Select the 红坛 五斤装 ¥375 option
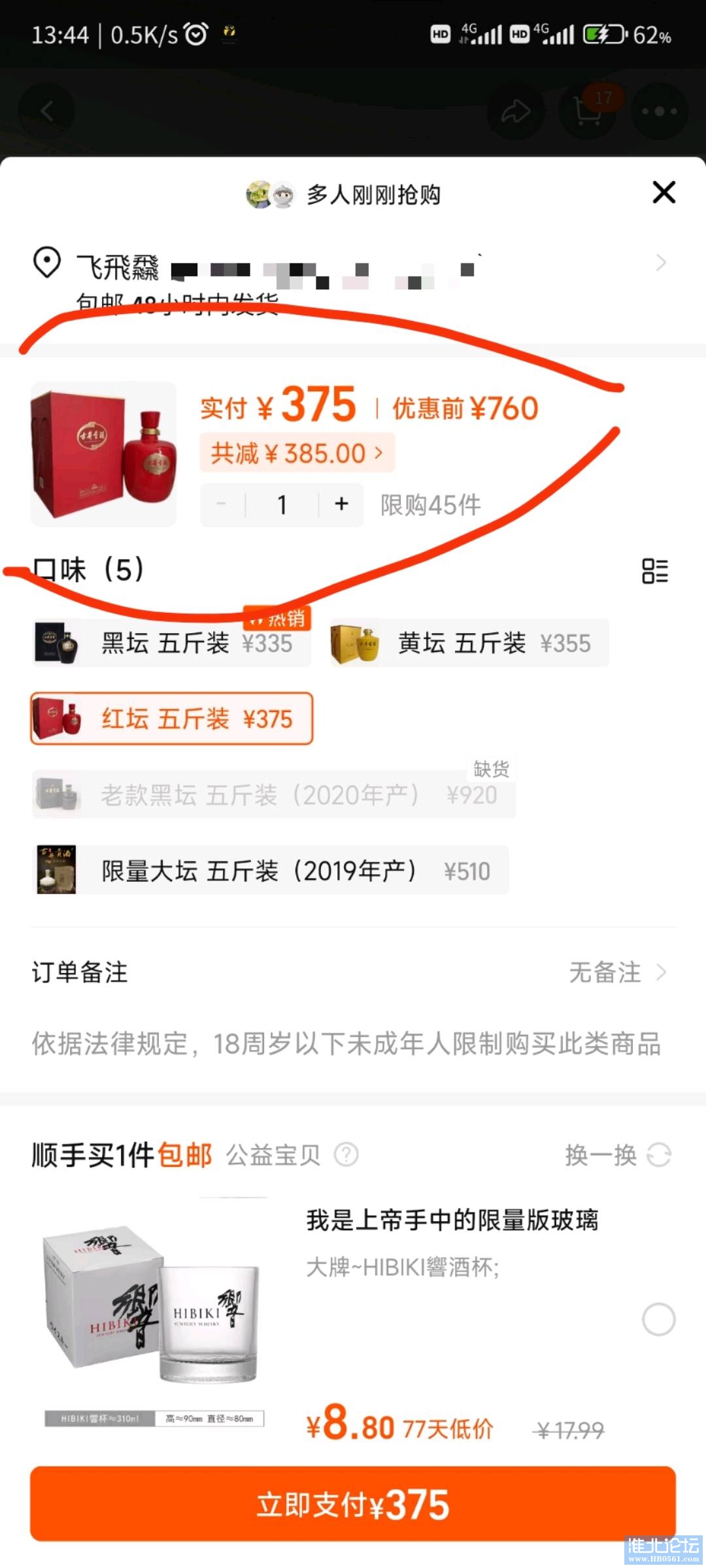Screen dimensions: 706x1568 (x=171, y=719)
